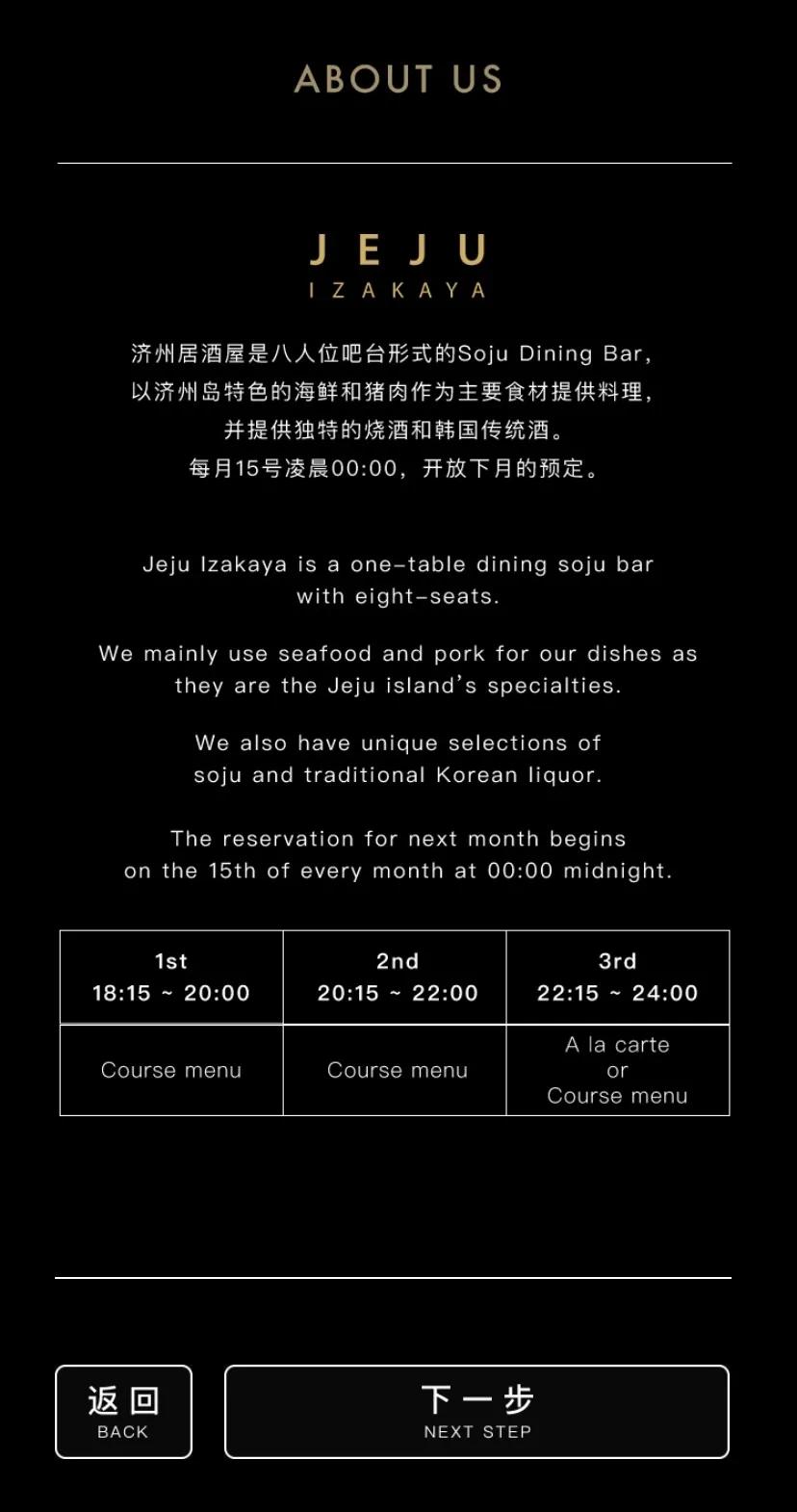Click the 20:15 ~ 22:00 time range
797x1512 pixels.
394,993
